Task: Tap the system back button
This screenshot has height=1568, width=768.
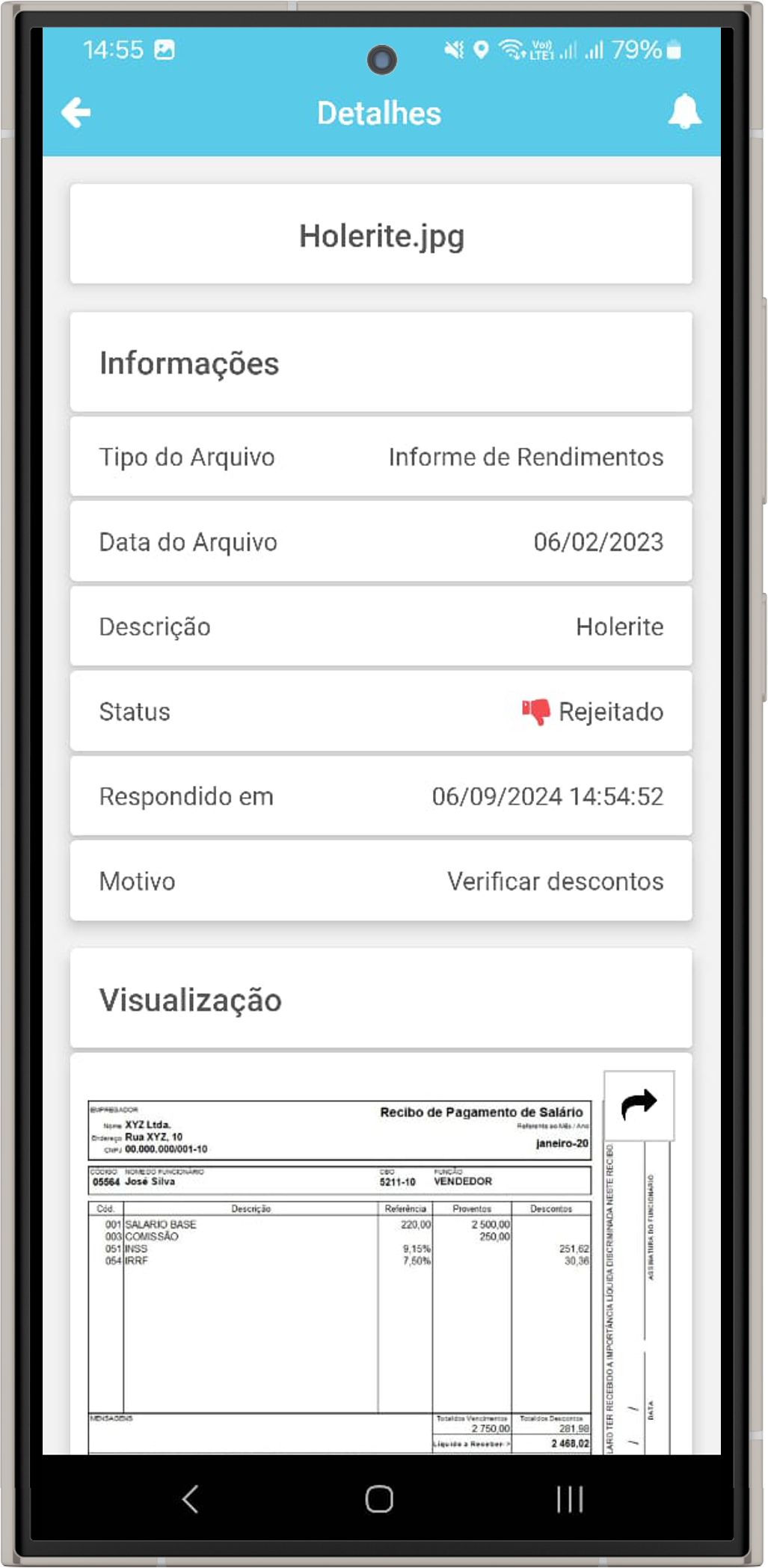Action: click(191, 1498)
